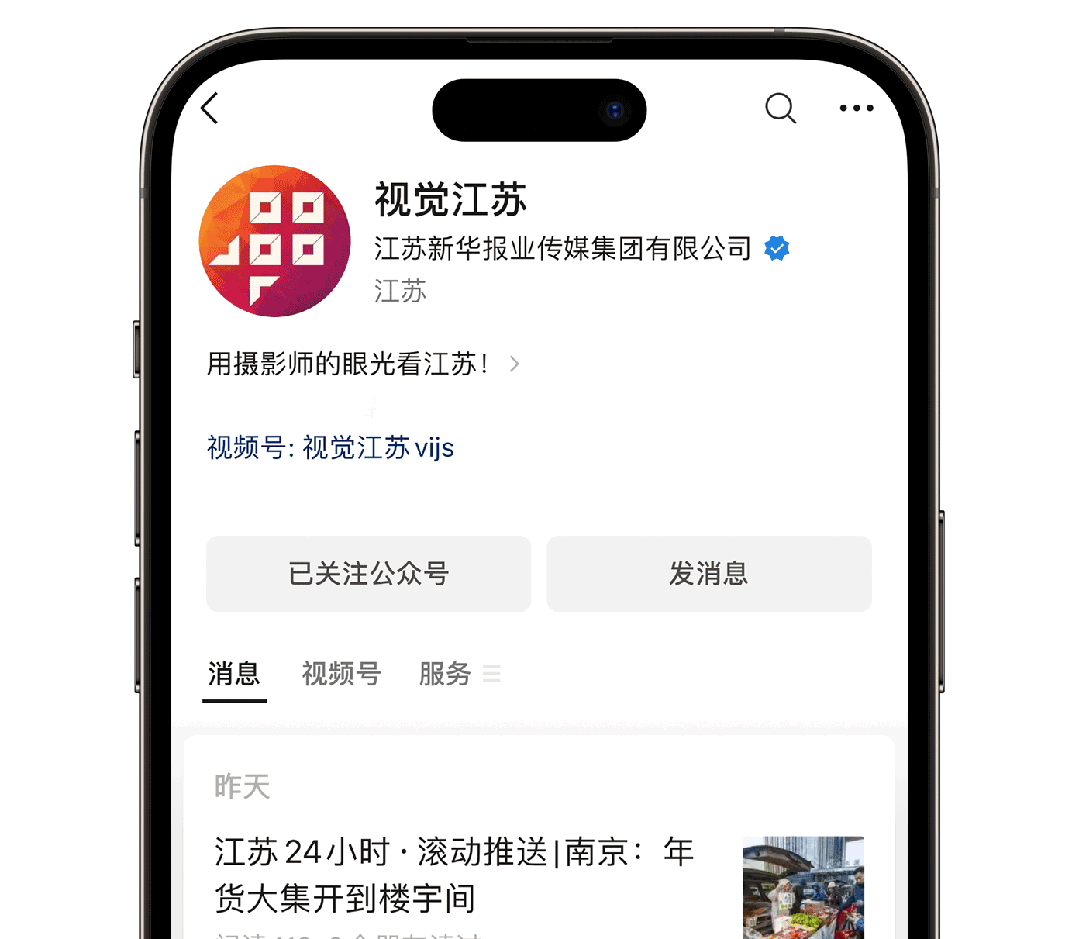The height and width of the screenshot is (939, 1079).
Task: Open the linked 视频号 视觉江苏 vijs
Action: point(330,447)
